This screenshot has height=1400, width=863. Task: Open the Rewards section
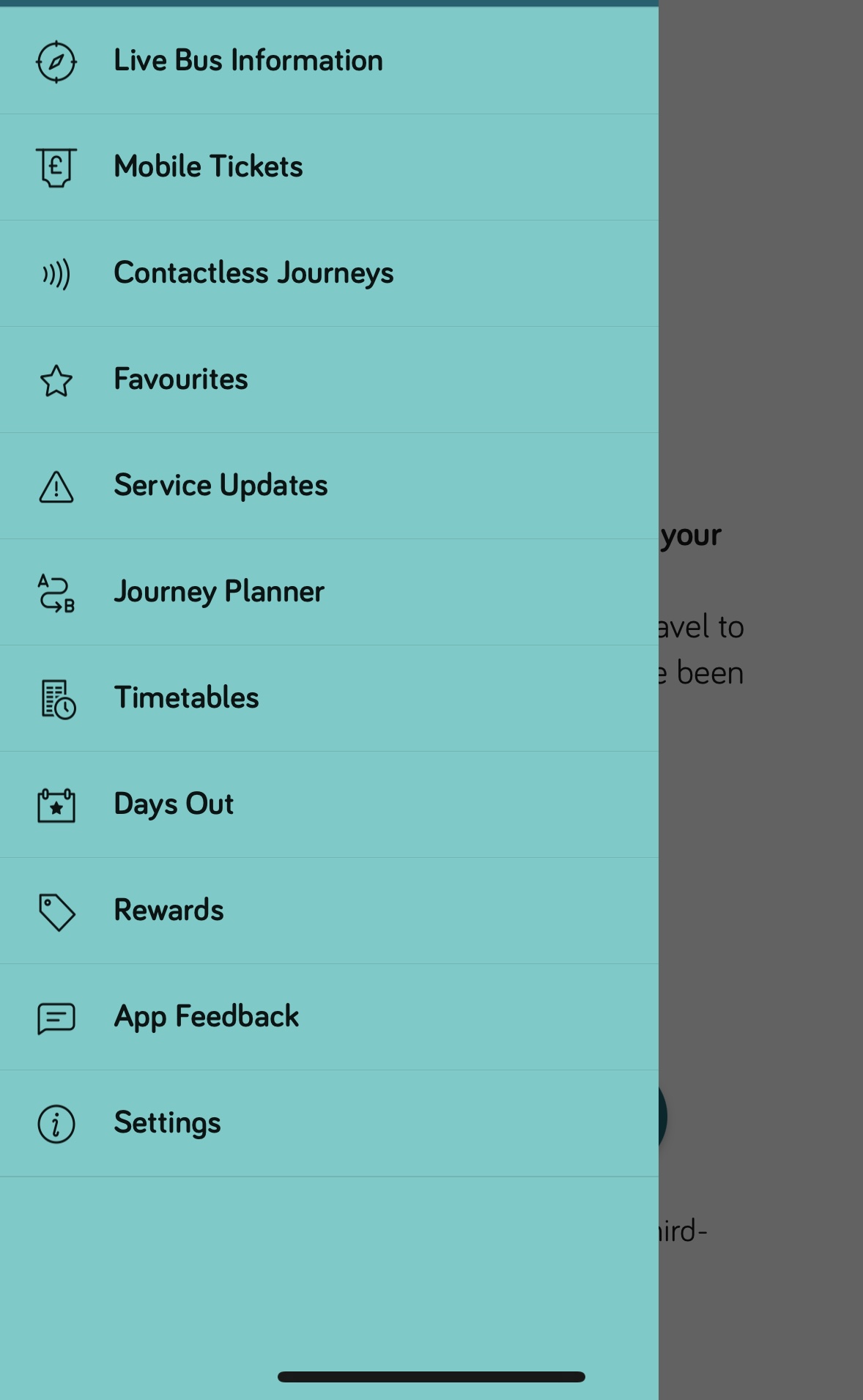tap(168, 911)
